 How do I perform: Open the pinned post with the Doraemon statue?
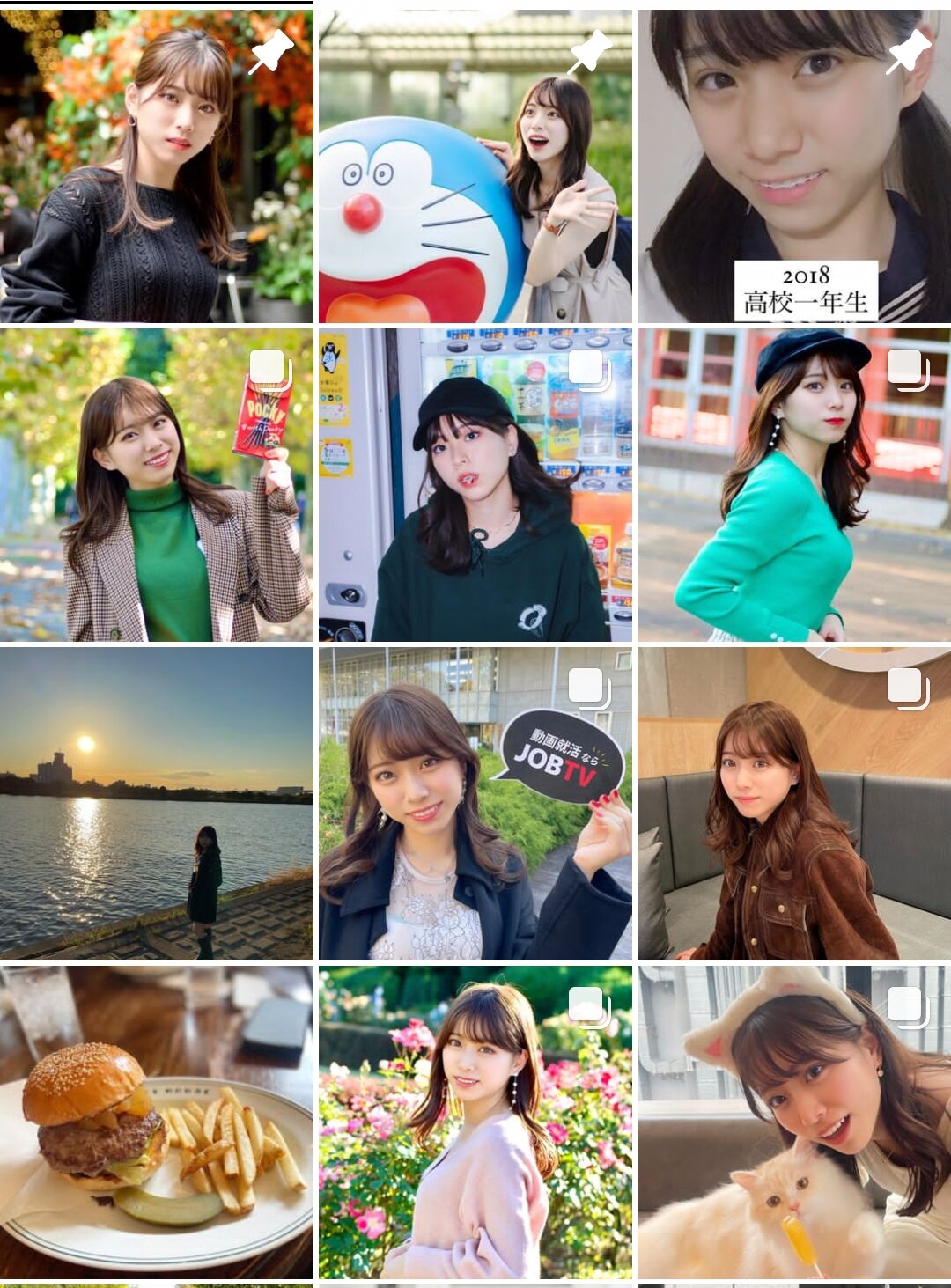point(475,166)
